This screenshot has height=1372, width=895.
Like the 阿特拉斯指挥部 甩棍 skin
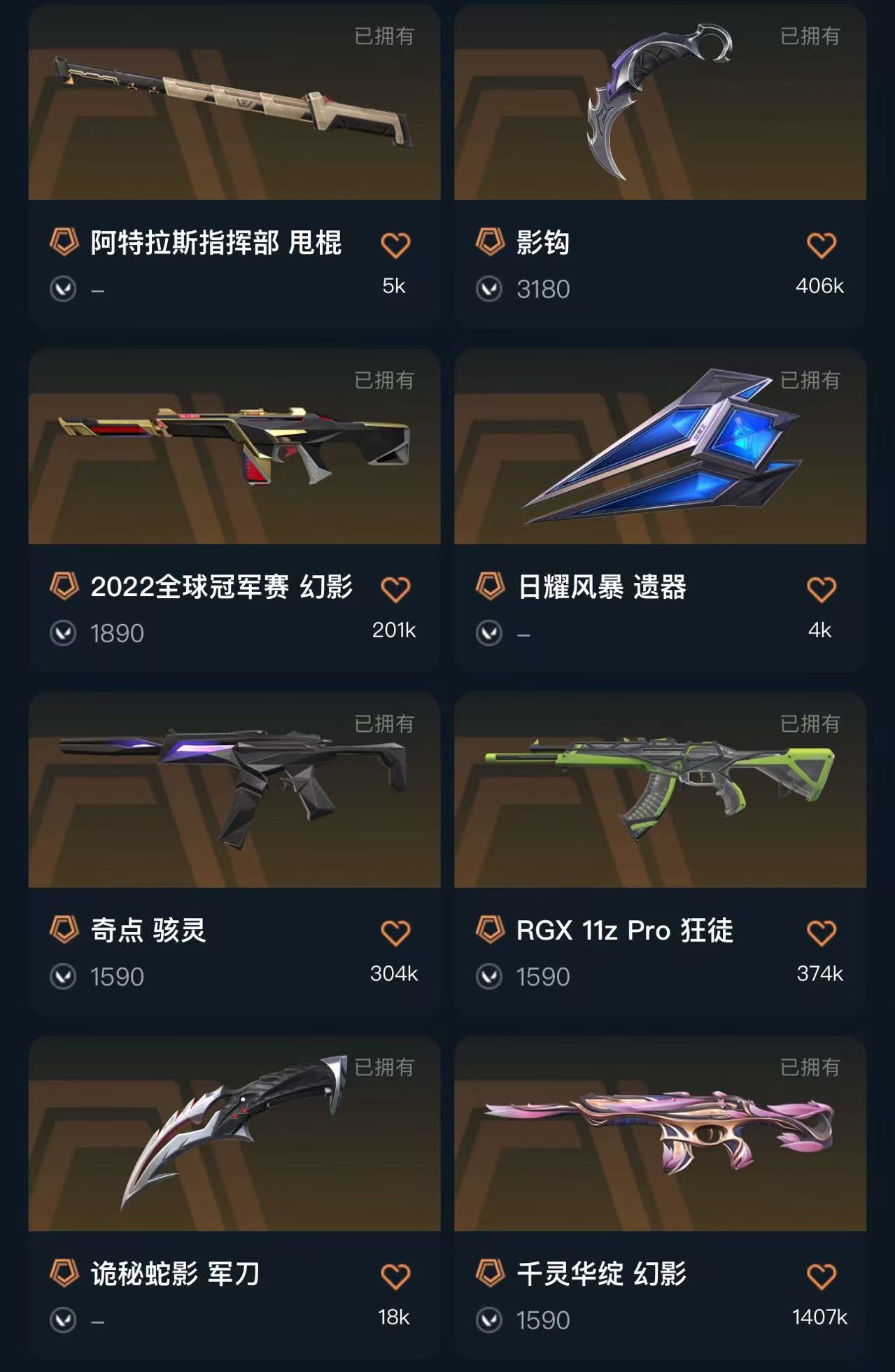(x=395, y=246)
